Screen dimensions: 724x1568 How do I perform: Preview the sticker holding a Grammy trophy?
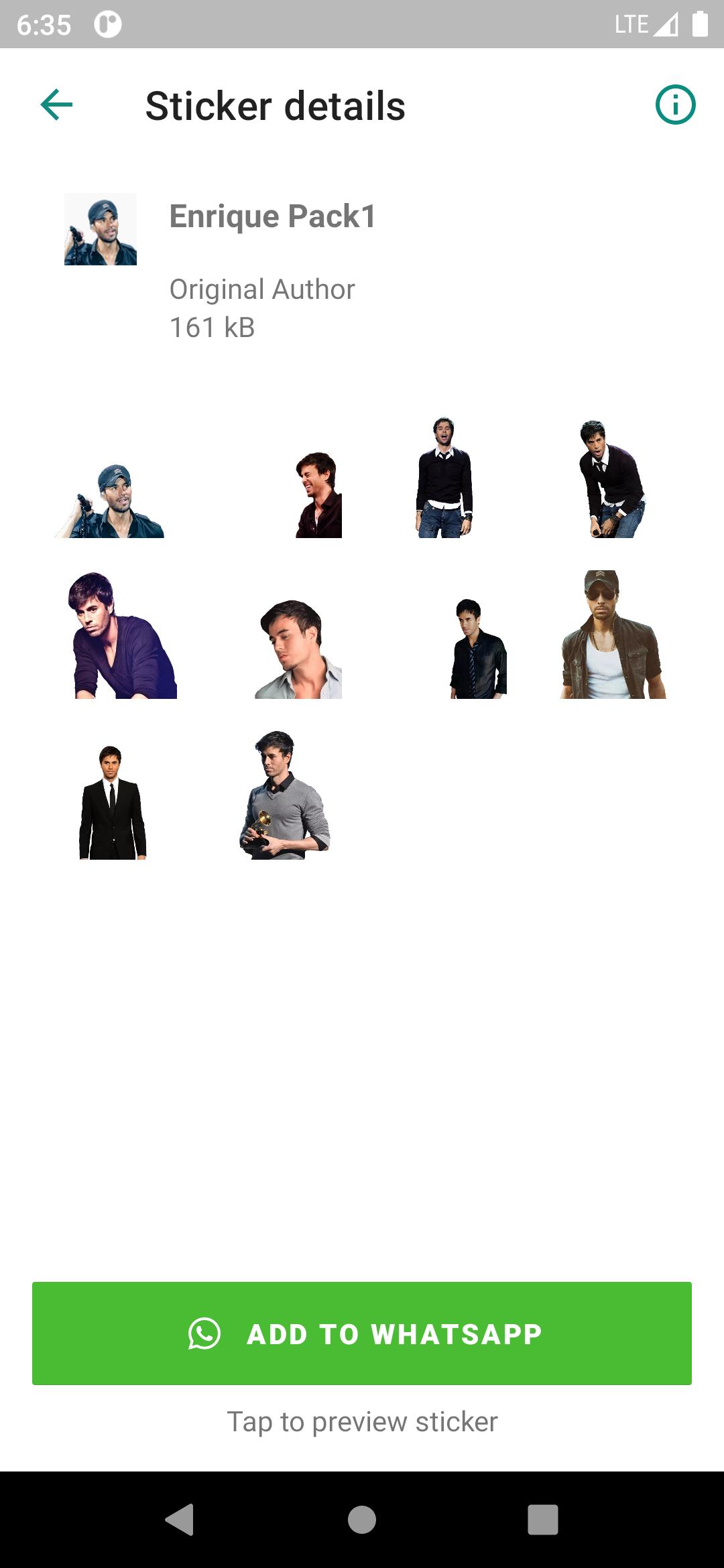[284, 796]
